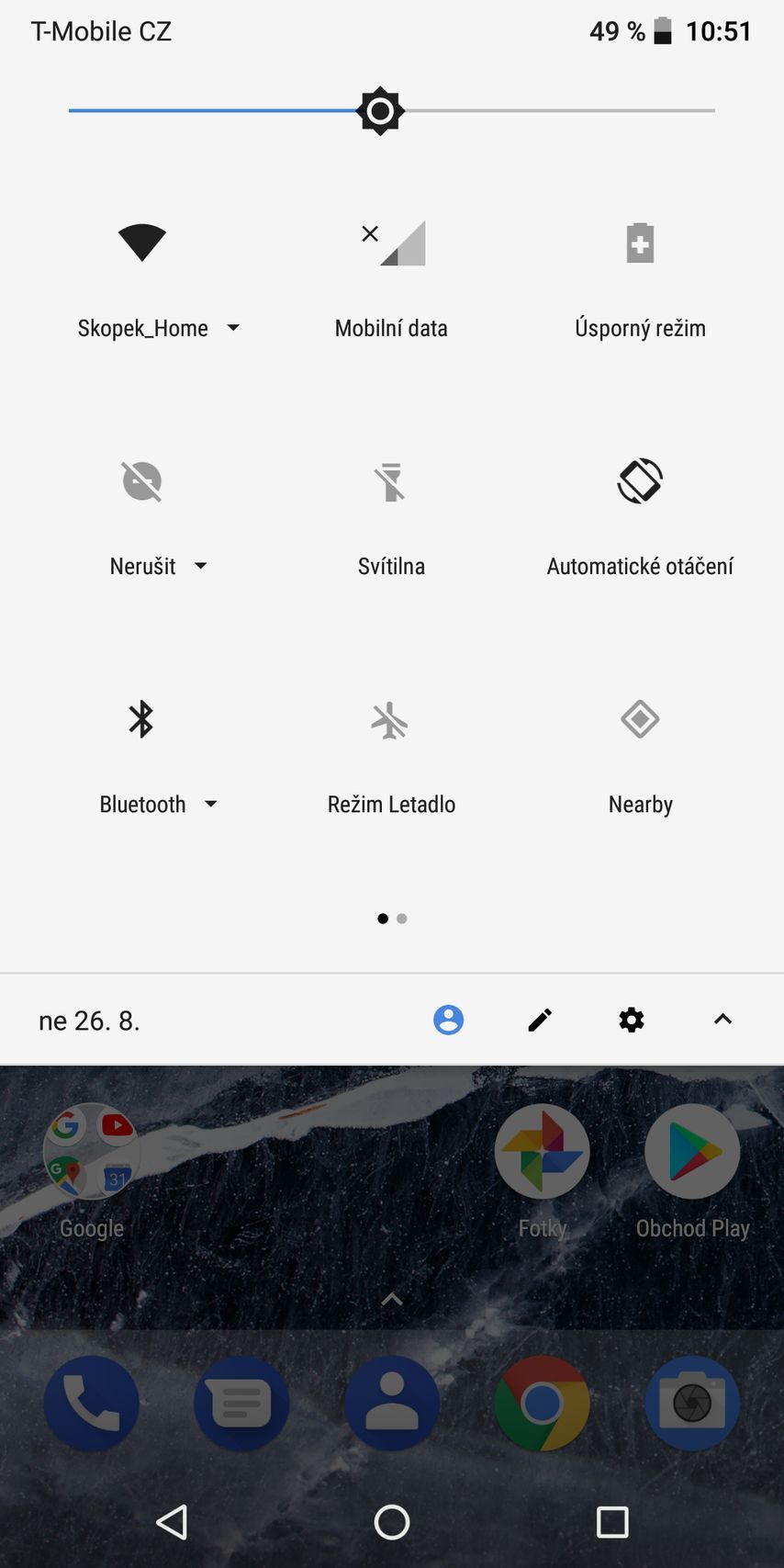Expand Bluetooth device list arrow
This screenshot has height=1568, width=784.
(210, 804)
